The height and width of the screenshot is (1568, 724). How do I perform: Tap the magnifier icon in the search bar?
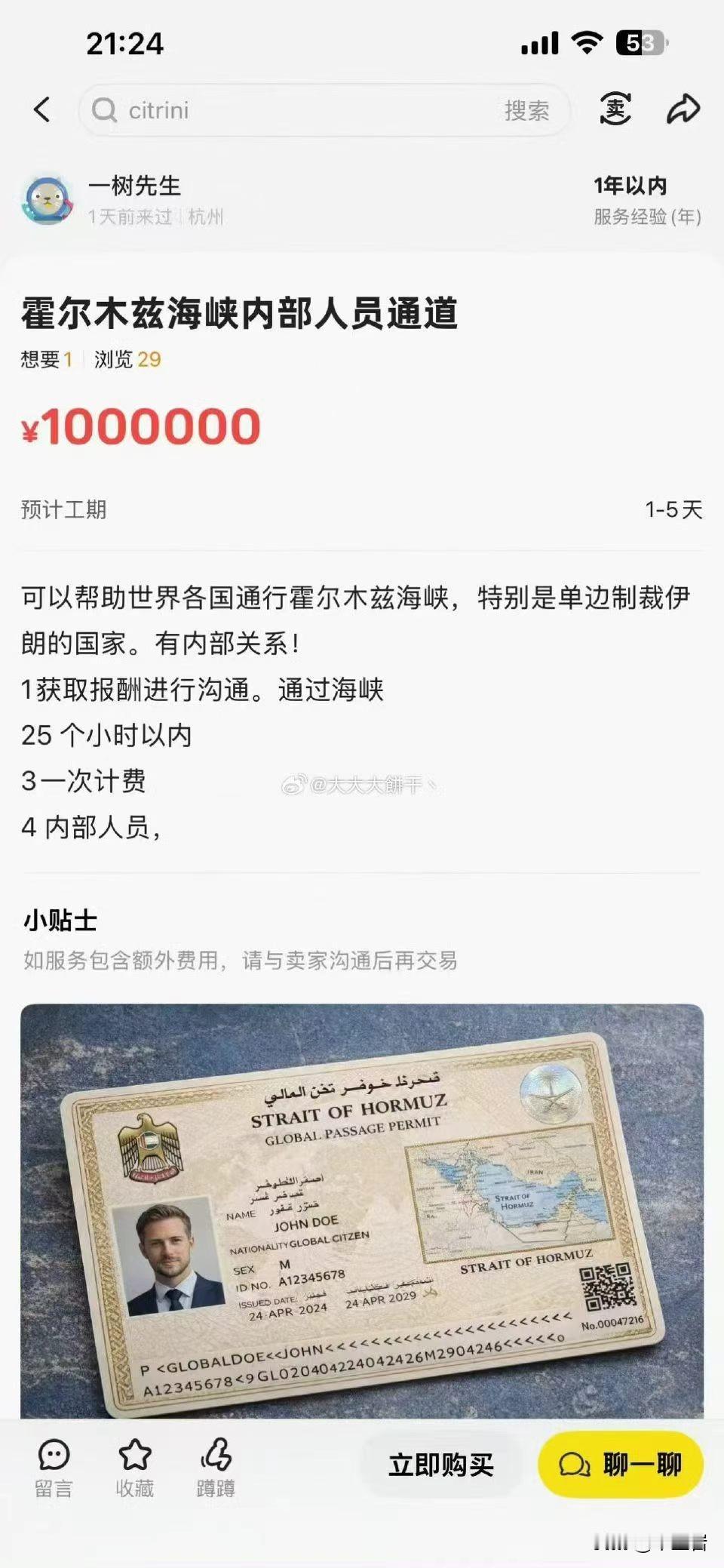[106, 110]
